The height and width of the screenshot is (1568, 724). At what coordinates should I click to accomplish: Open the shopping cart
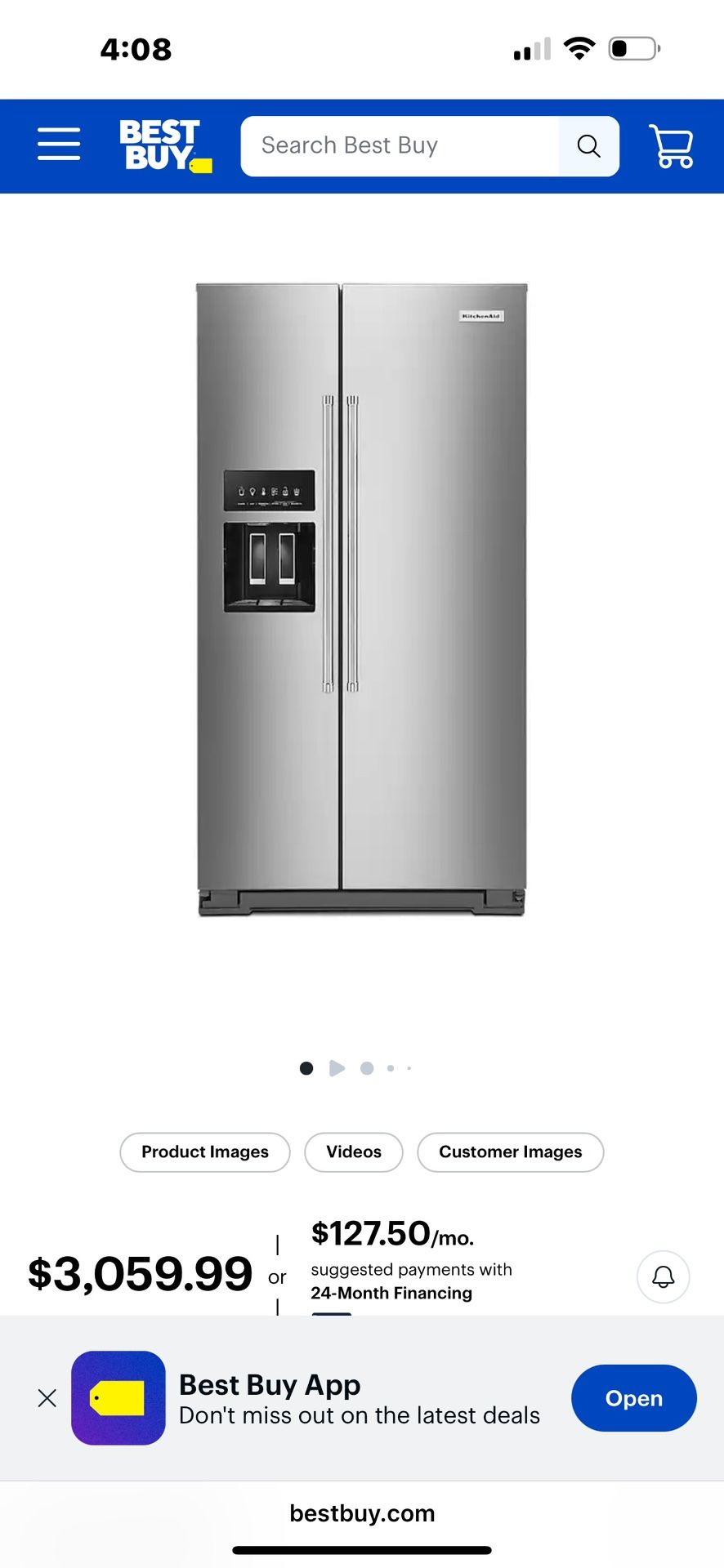coord(671,145)
